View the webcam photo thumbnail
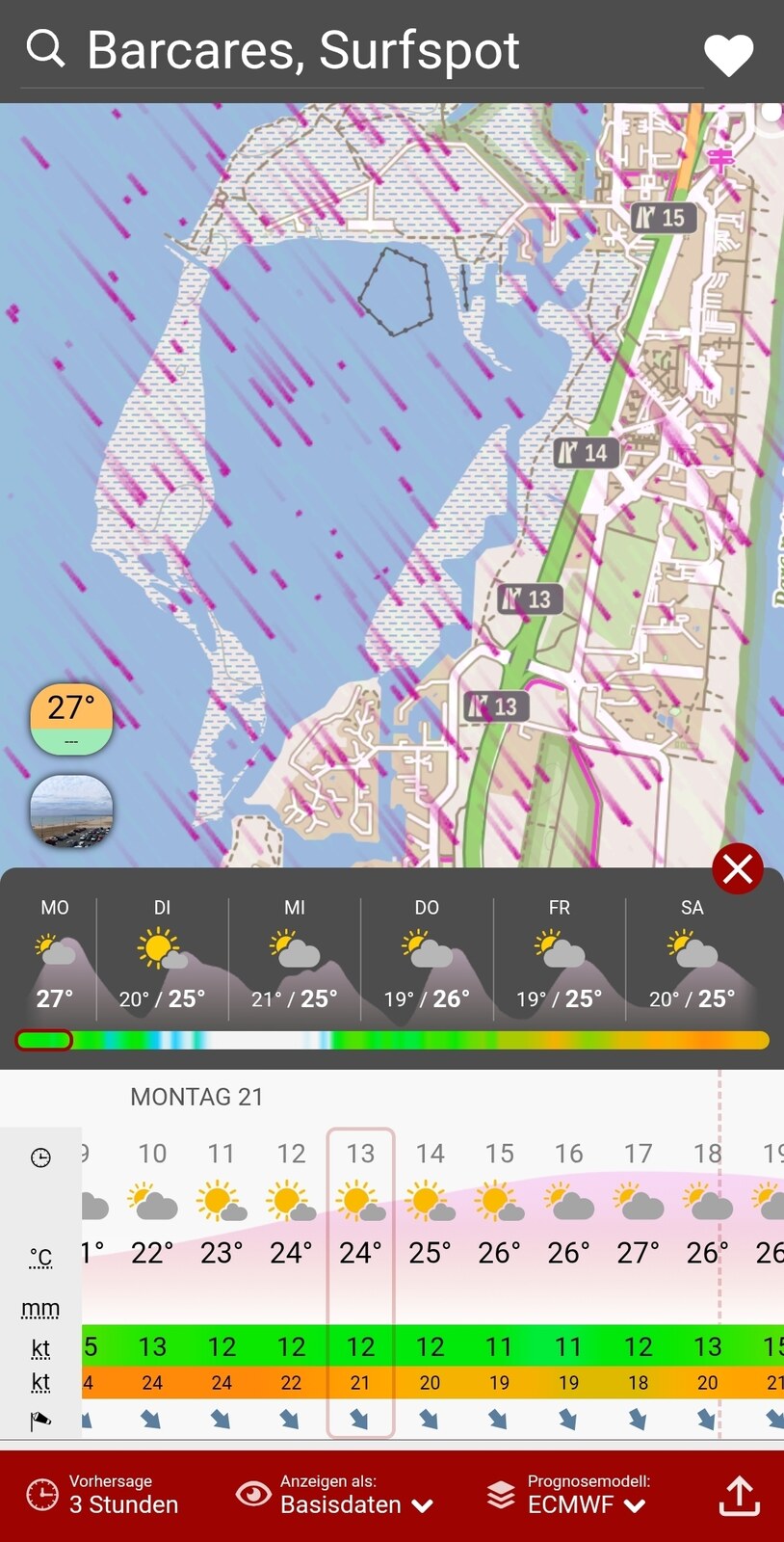 [71, 811]
